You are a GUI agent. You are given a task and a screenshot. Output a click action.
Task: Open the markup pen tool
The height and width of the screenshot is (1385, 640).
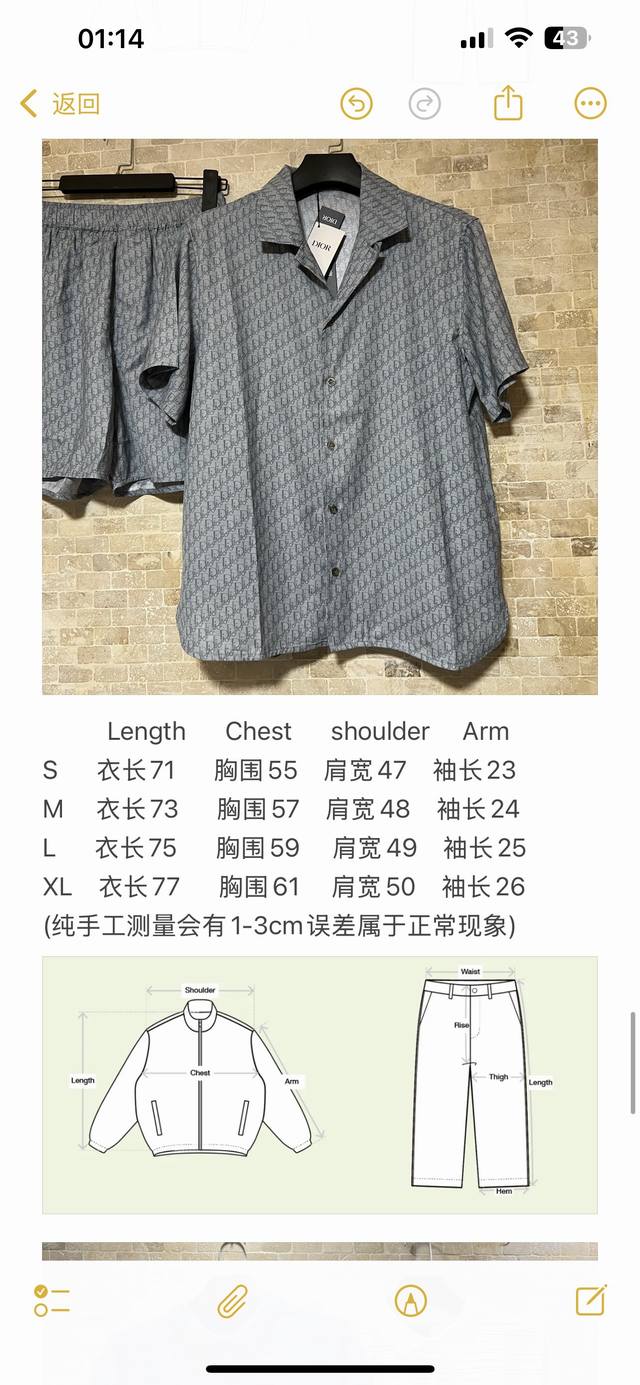tap(411, 1300)
